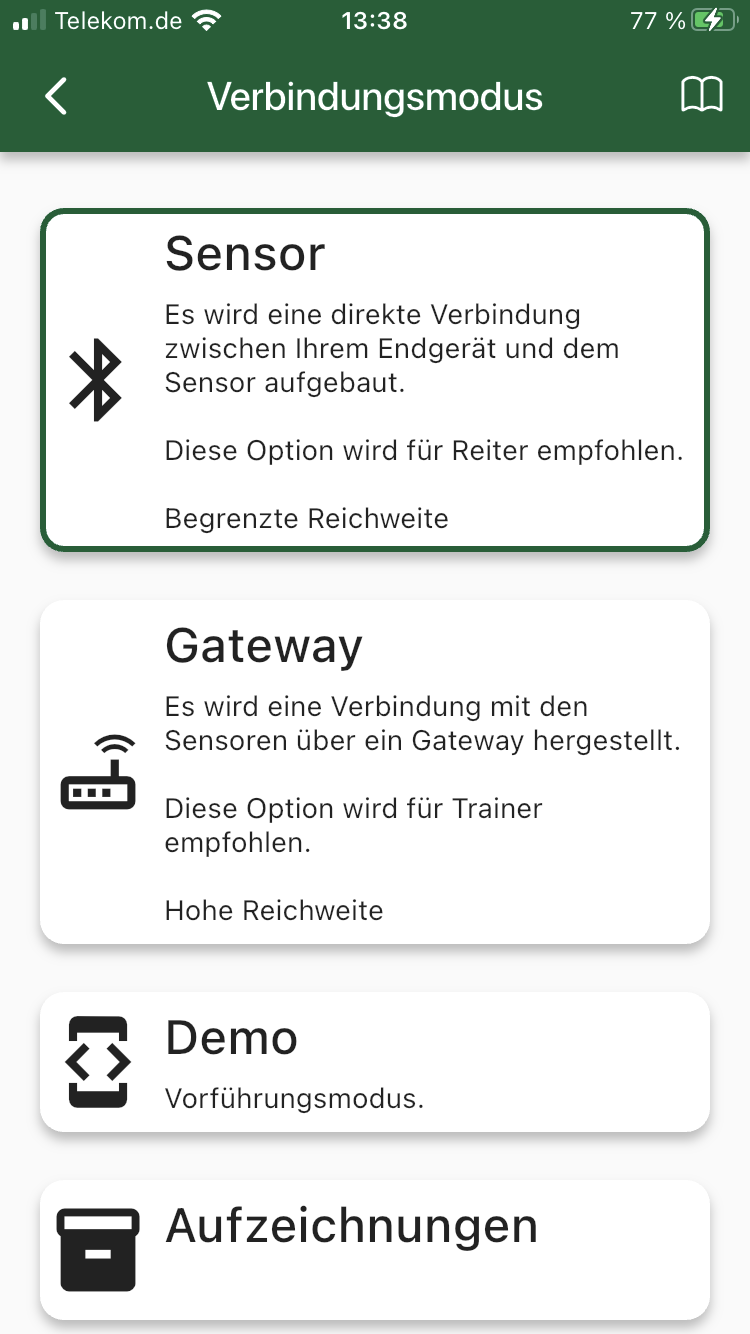750x1334 pixels.
Task: Tap the phone demo icon on the Demo card
Action: [x=97, y=1061]
